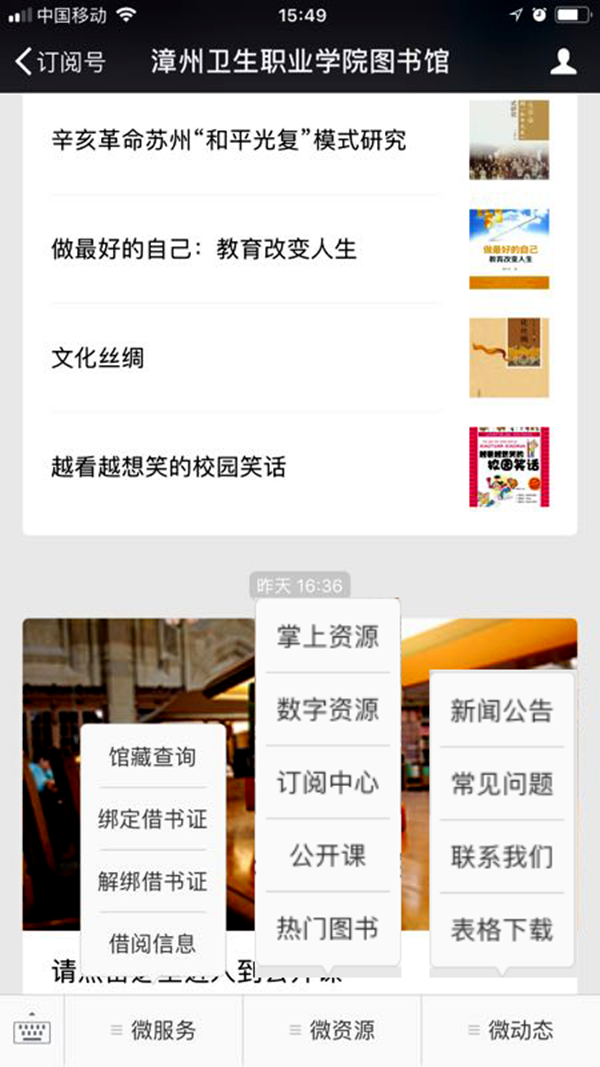
Task: Select 联系我们
Action: [501, 857]
